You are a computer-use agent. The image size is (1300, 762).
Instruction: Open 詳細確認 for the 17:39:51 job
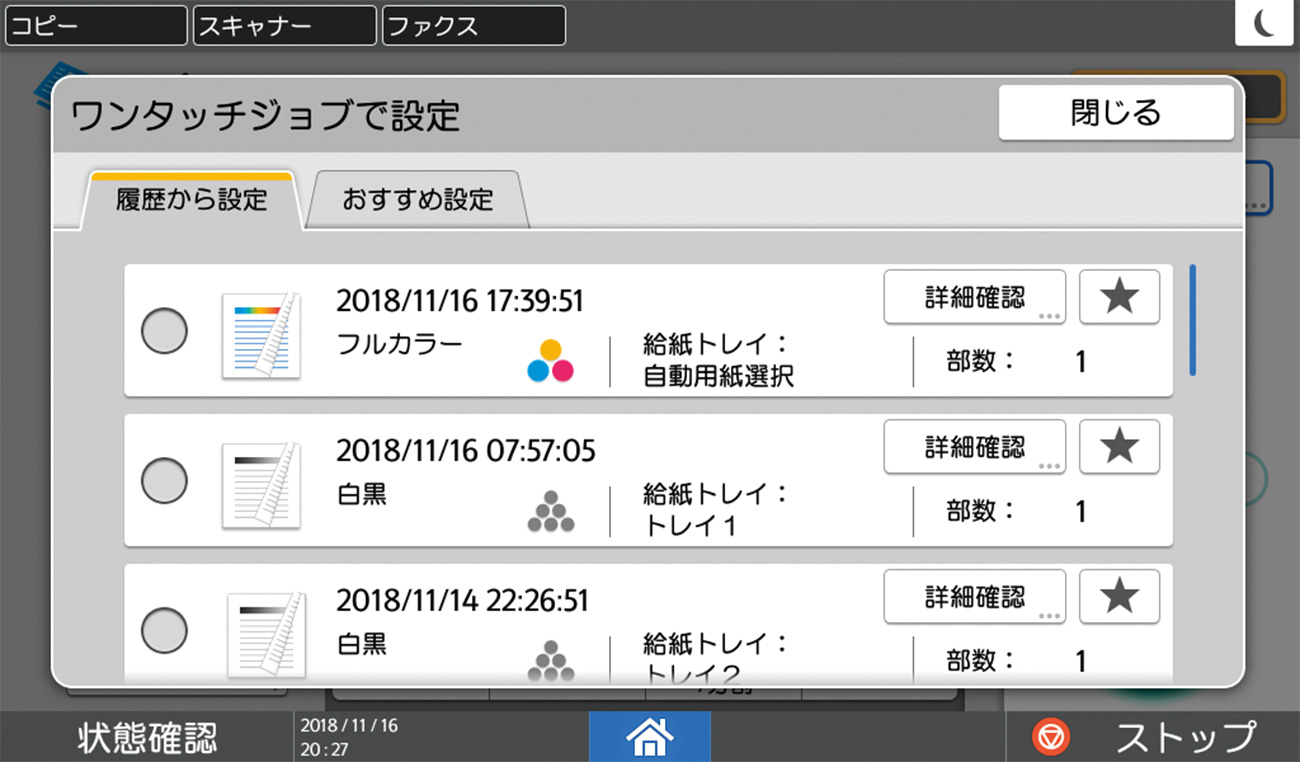974,297
